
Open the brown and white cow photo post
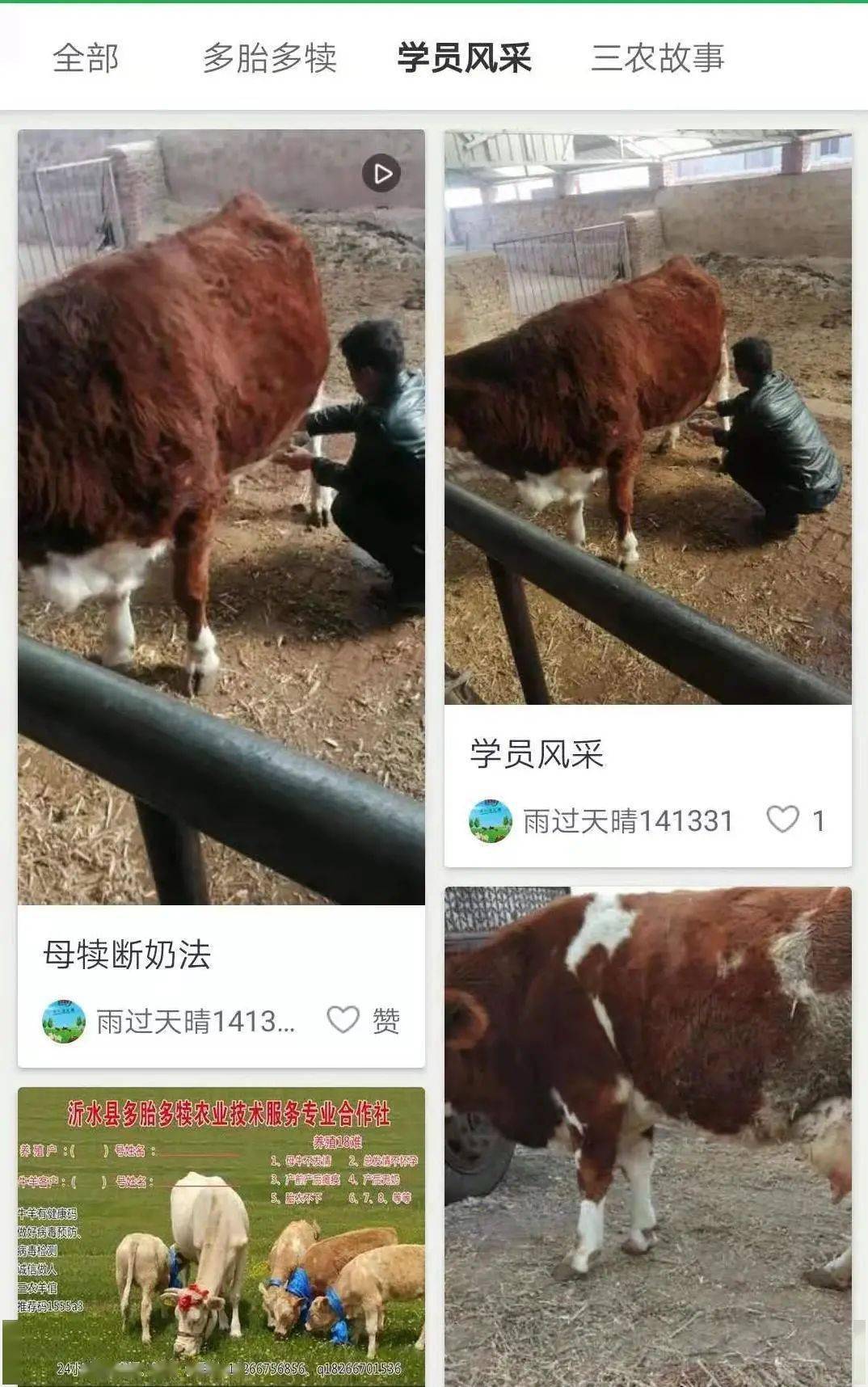pyautogui.click(x=647, y=1132)
